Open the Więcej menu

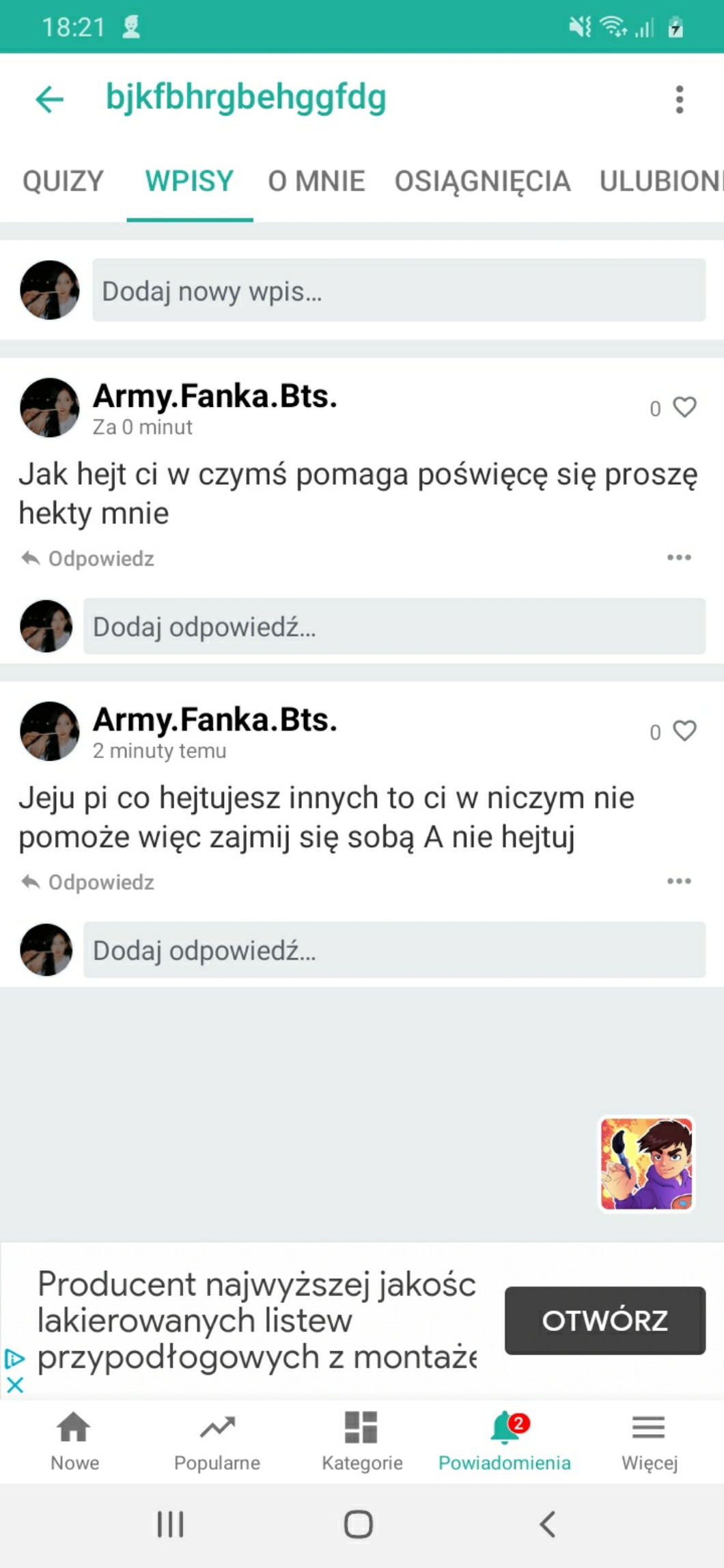(649, 1441)
